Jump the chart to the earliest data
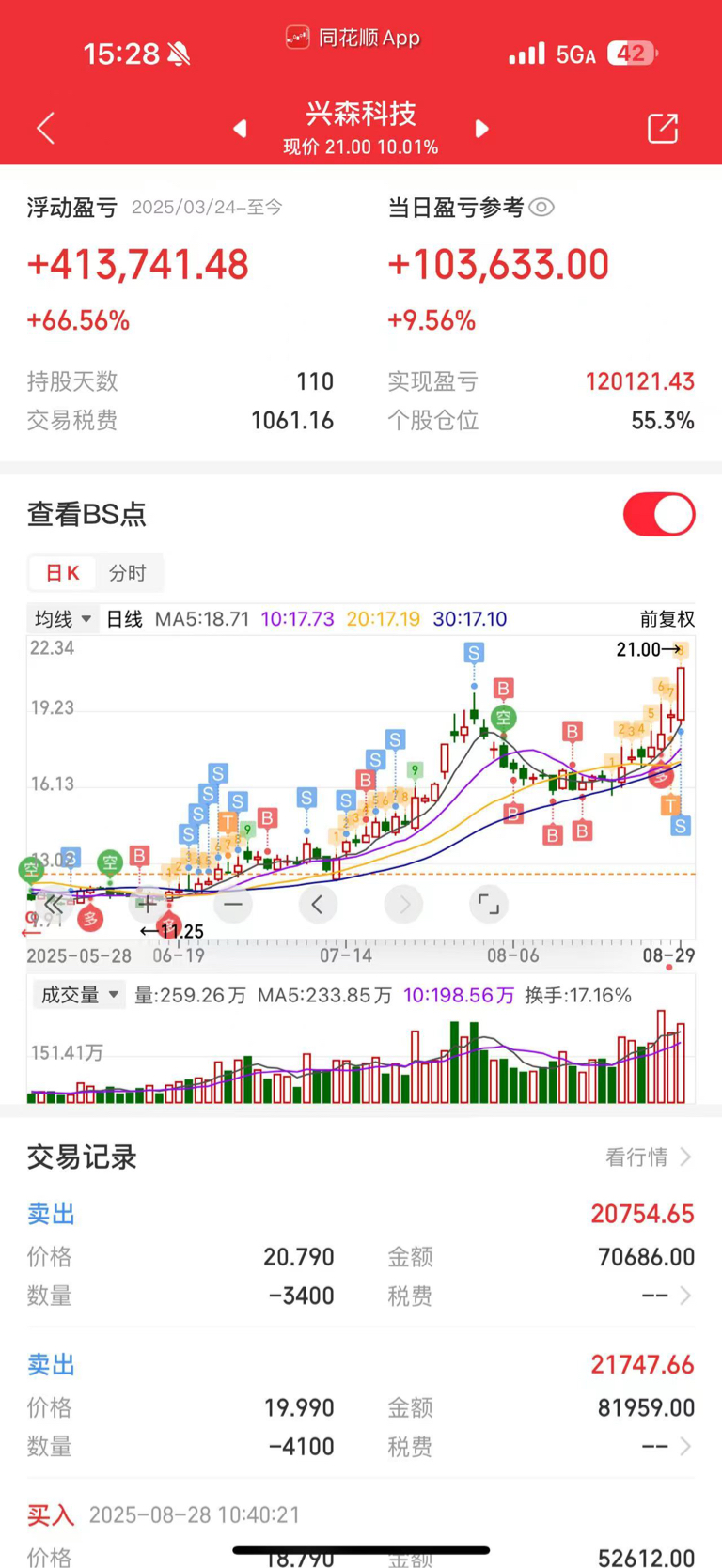 pyautogui.click(x=55, y=905)
